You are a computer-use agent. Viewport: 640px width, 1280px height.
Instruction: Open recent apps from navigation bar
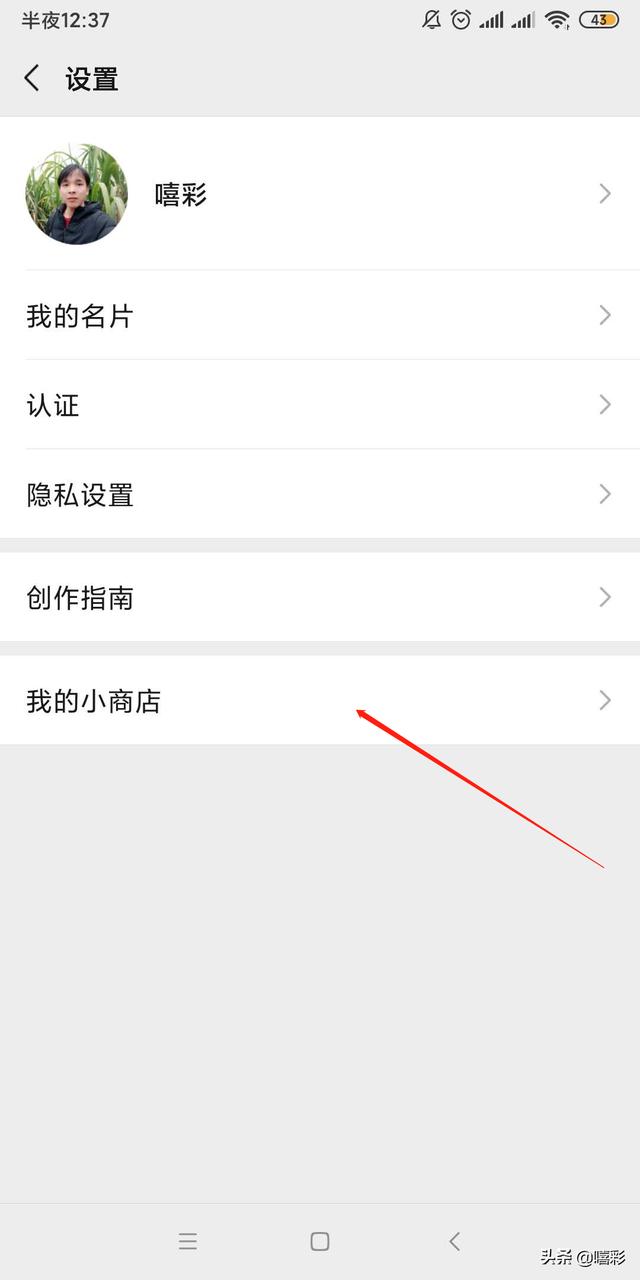[188, 1241]
